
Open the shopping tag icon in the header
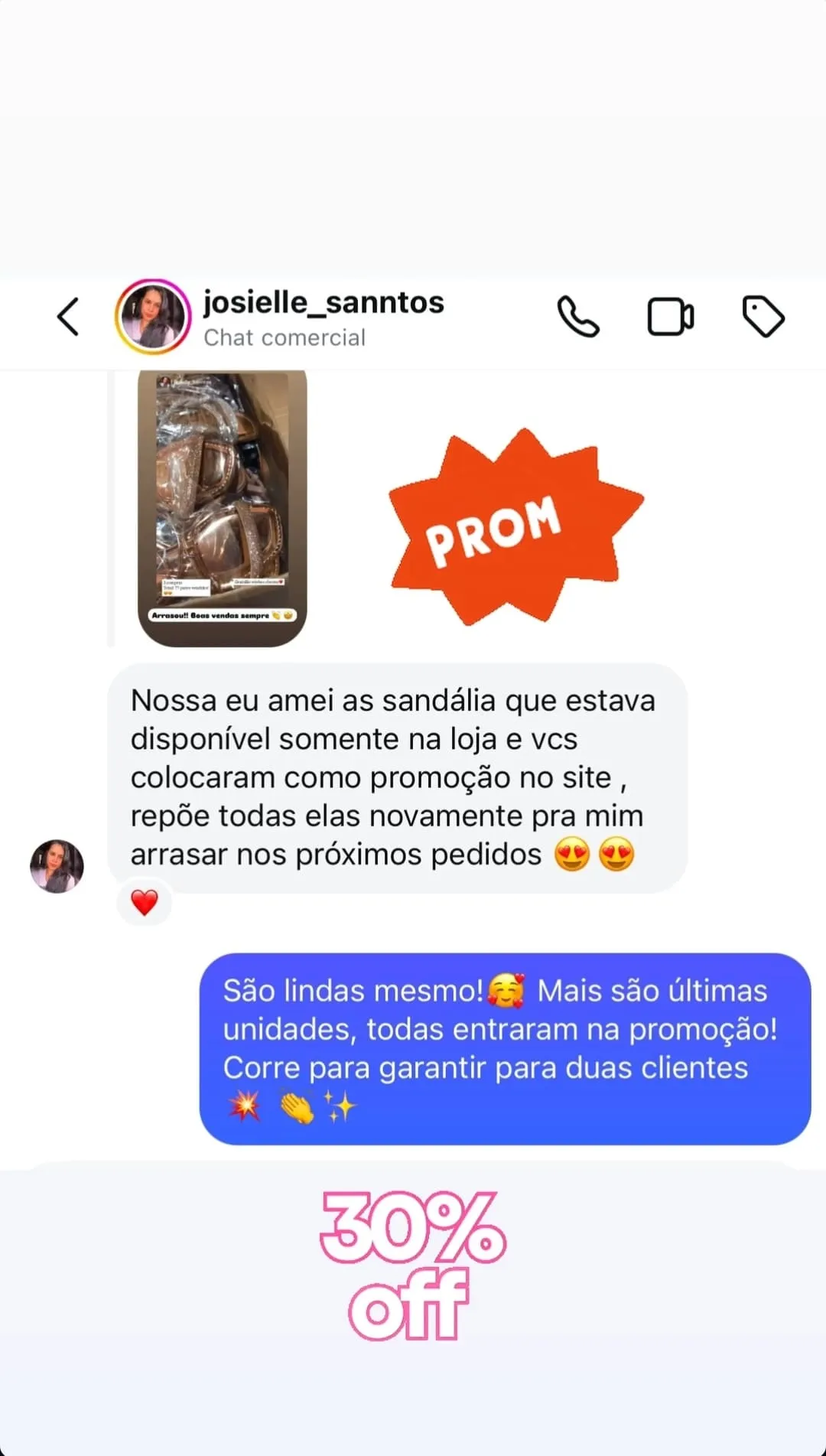(x=763, y=316)
